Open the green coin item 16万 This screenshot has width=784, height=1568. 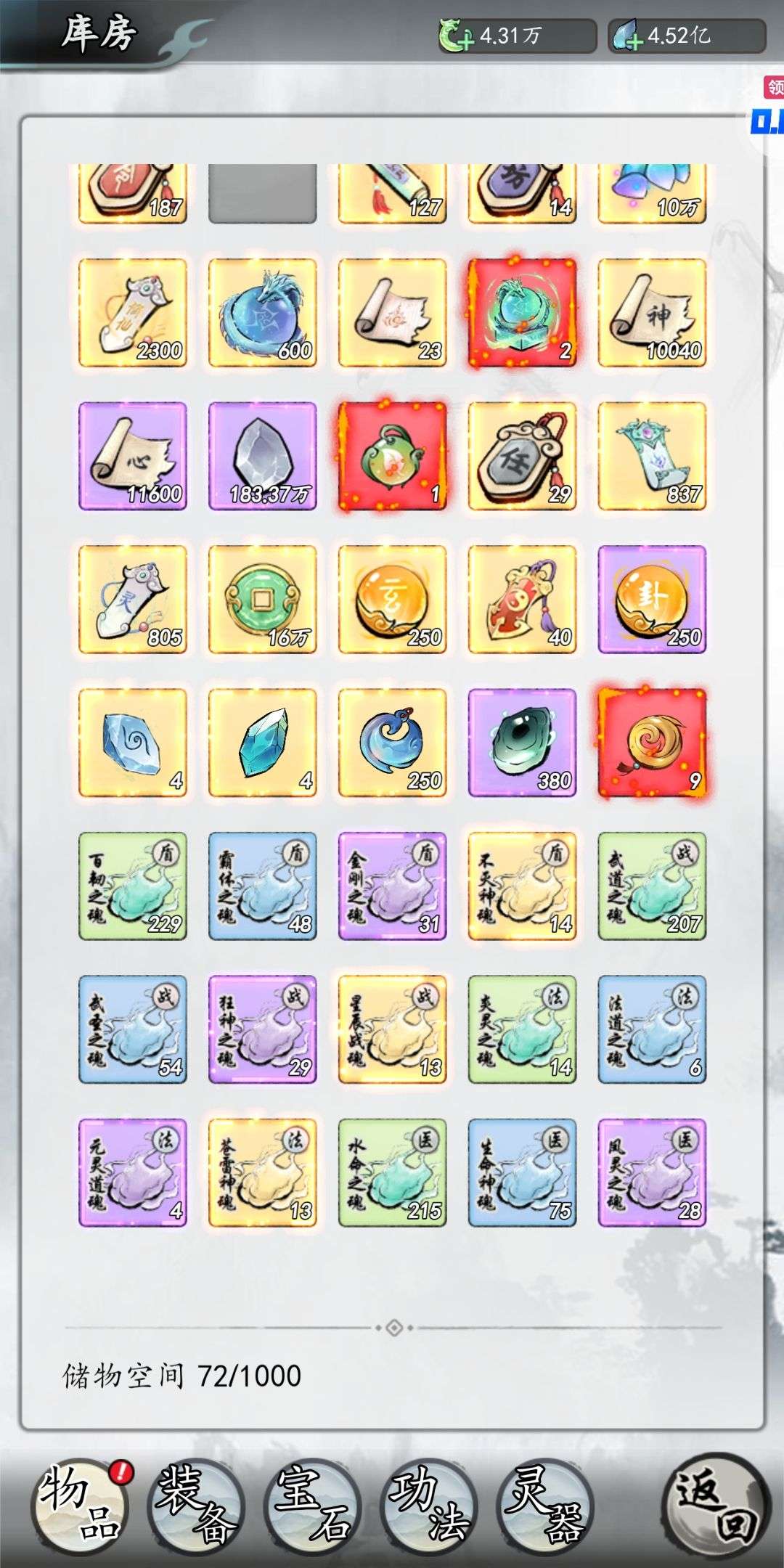click(262, 600)
